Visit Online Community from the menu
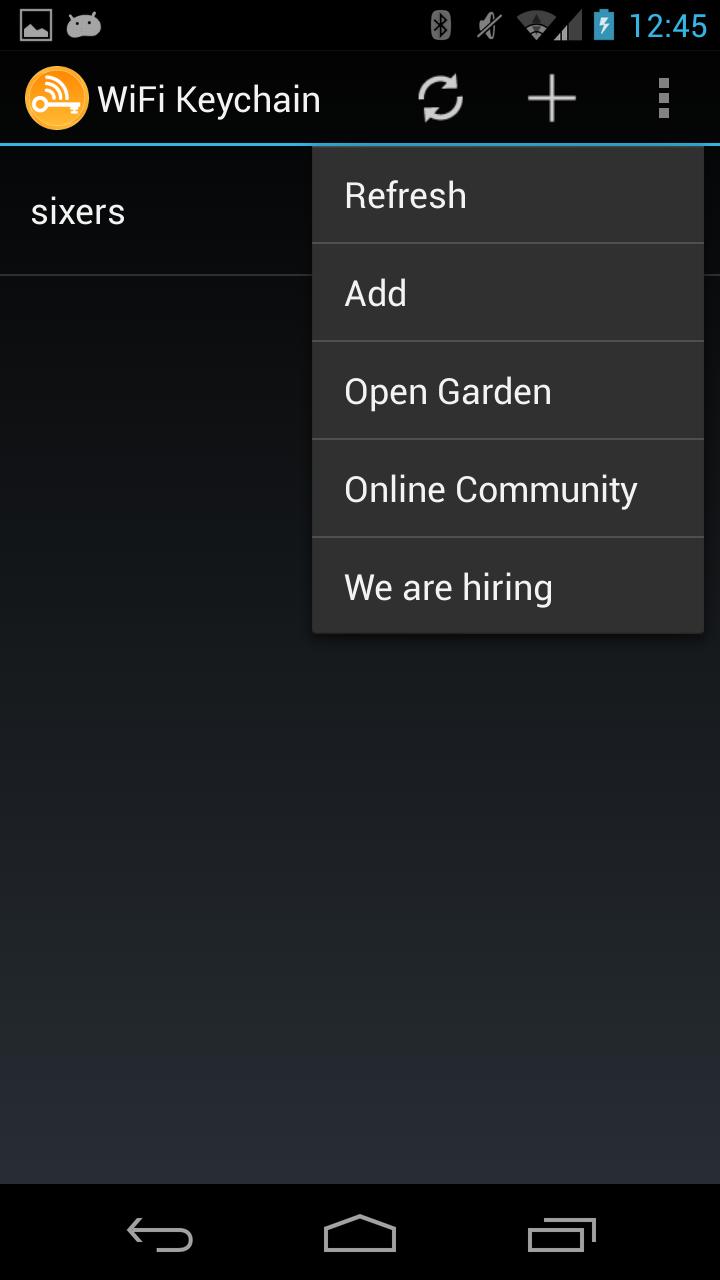The width and height of the screenshot is (720, 1280). (x=507, y=489)
